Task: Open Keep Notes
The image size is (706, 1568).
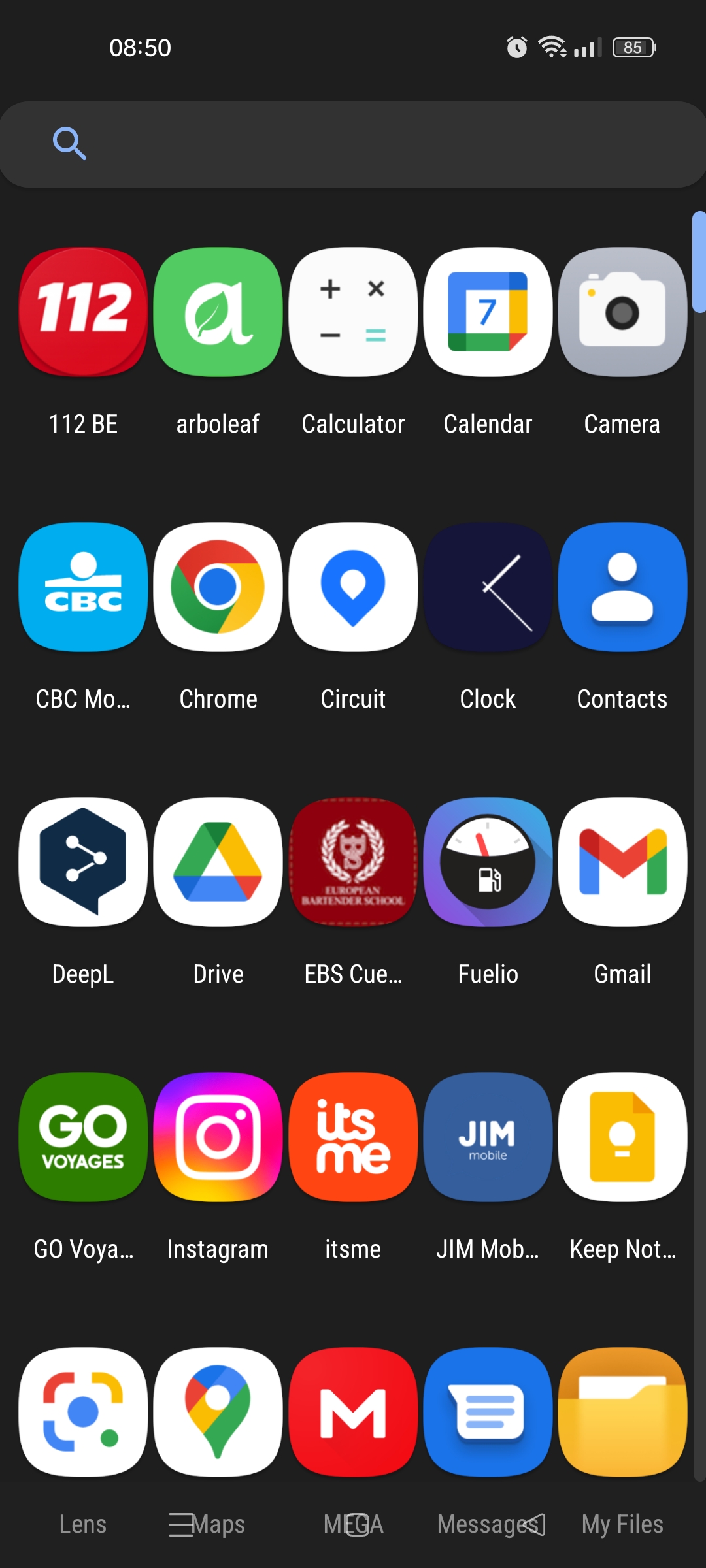Action: click(x=622, y=1138)
